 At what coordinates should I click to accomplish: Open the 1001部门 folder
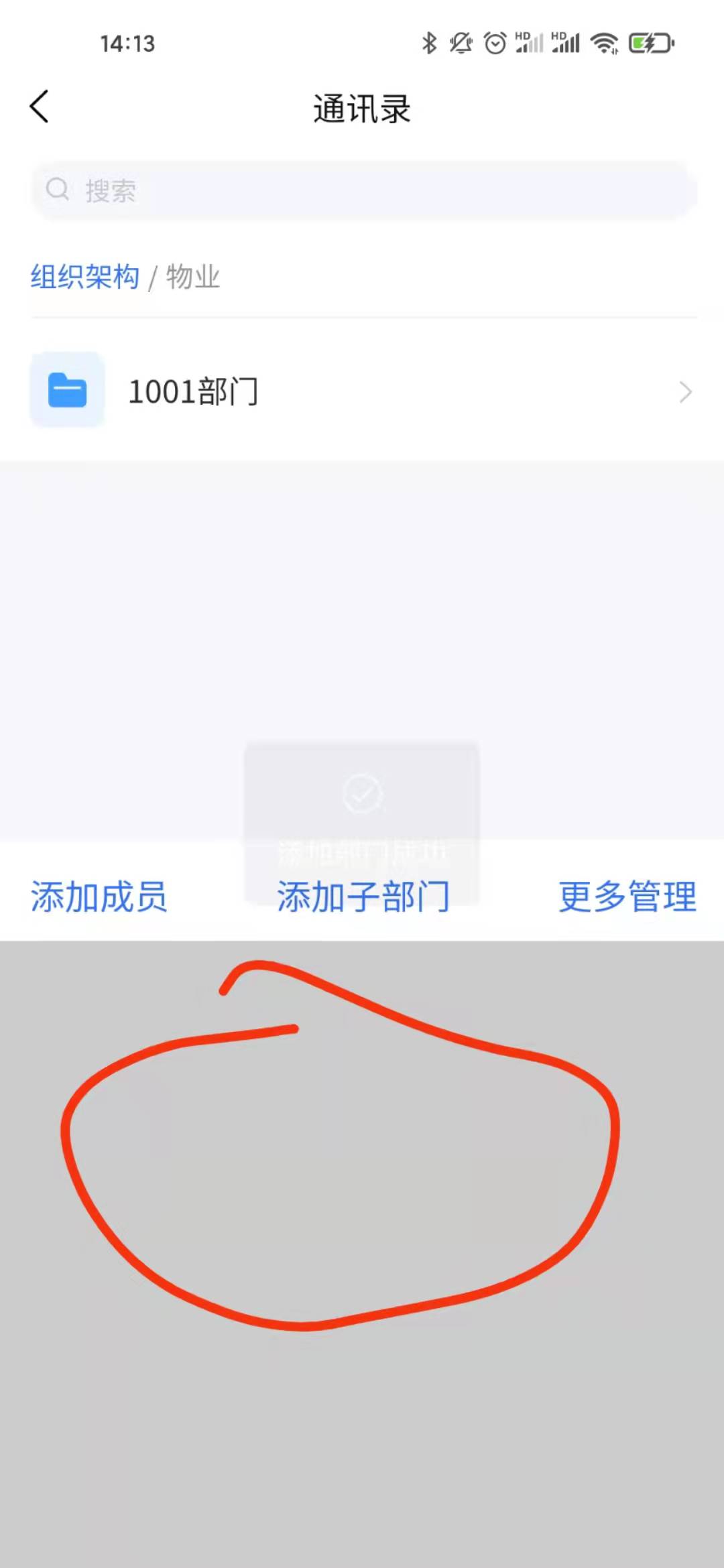point(362,391)
